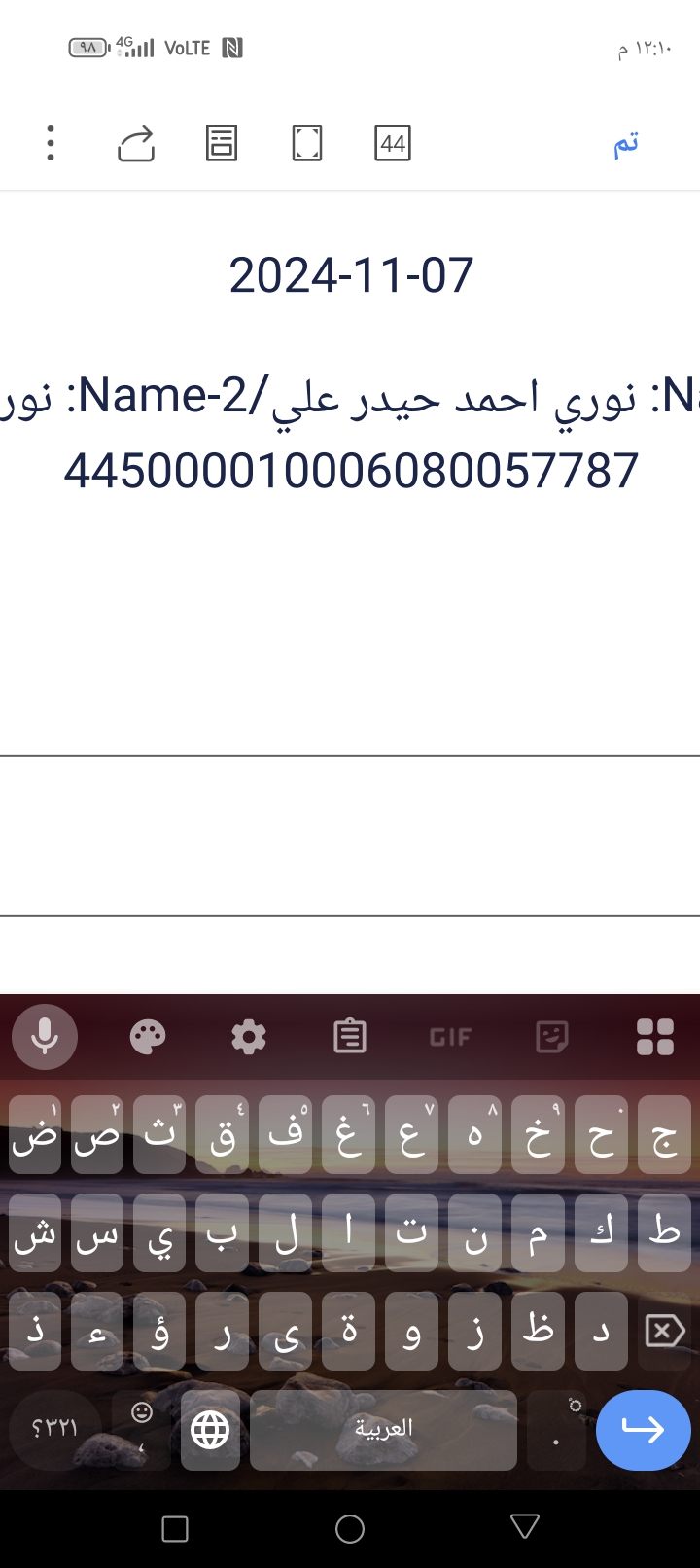700x1568 pixels.
Task: Open the keyboard sticker panel
Action: [552, 1037]
